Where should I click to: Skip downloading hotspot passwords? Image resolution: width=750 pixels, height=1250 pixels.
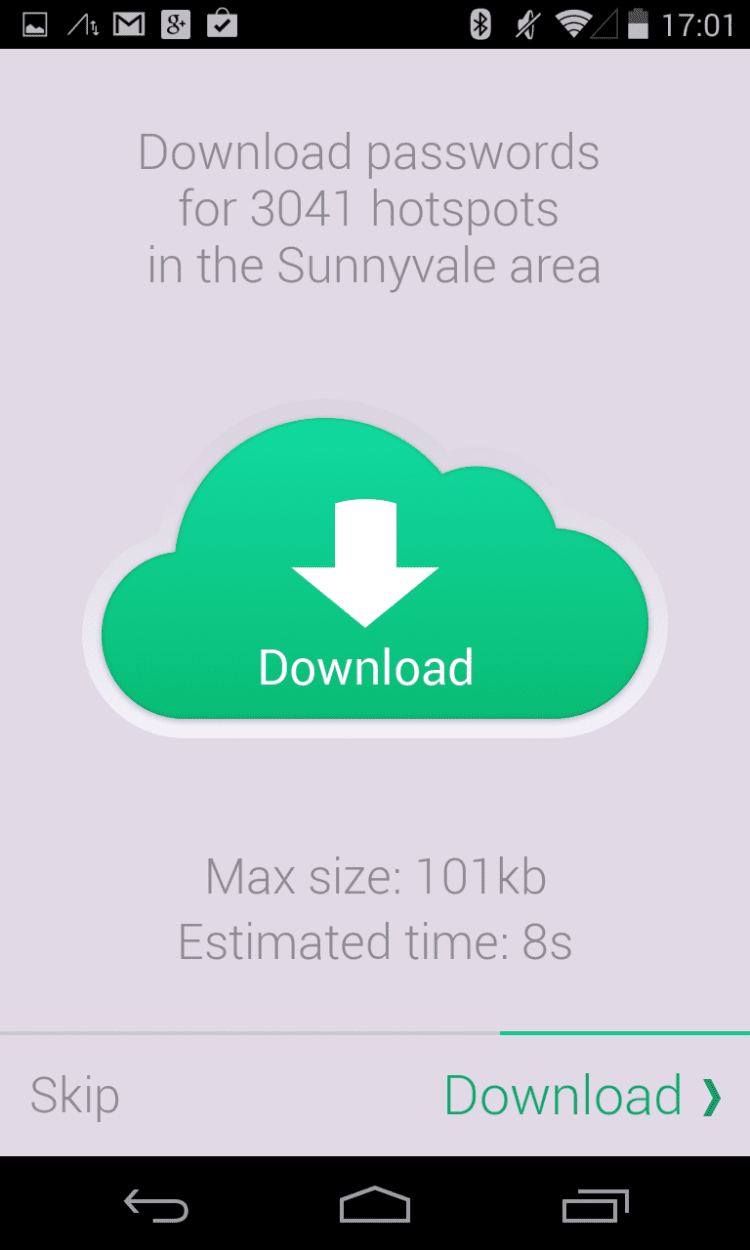pos(75,1095)
